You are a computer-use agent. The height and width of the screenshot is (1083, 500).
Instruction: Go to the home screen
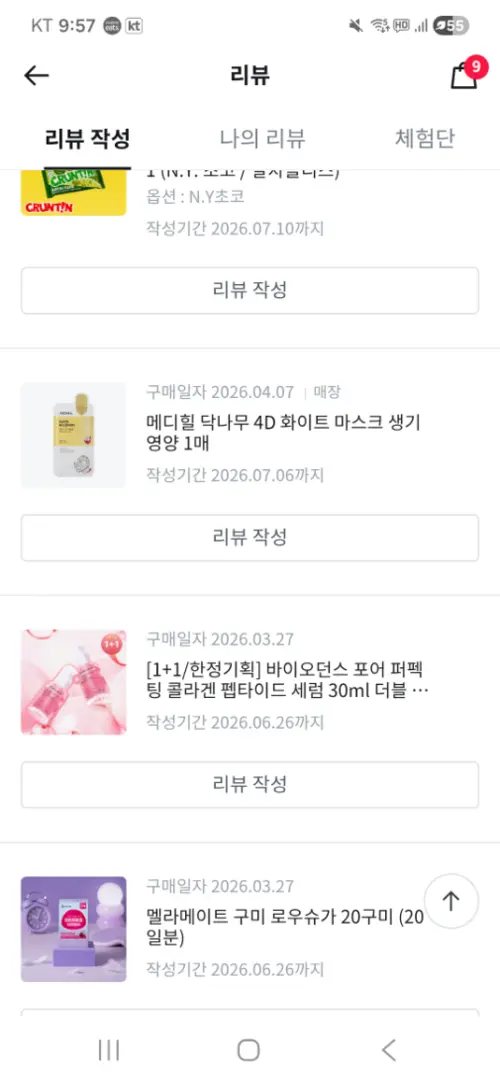249,1051
